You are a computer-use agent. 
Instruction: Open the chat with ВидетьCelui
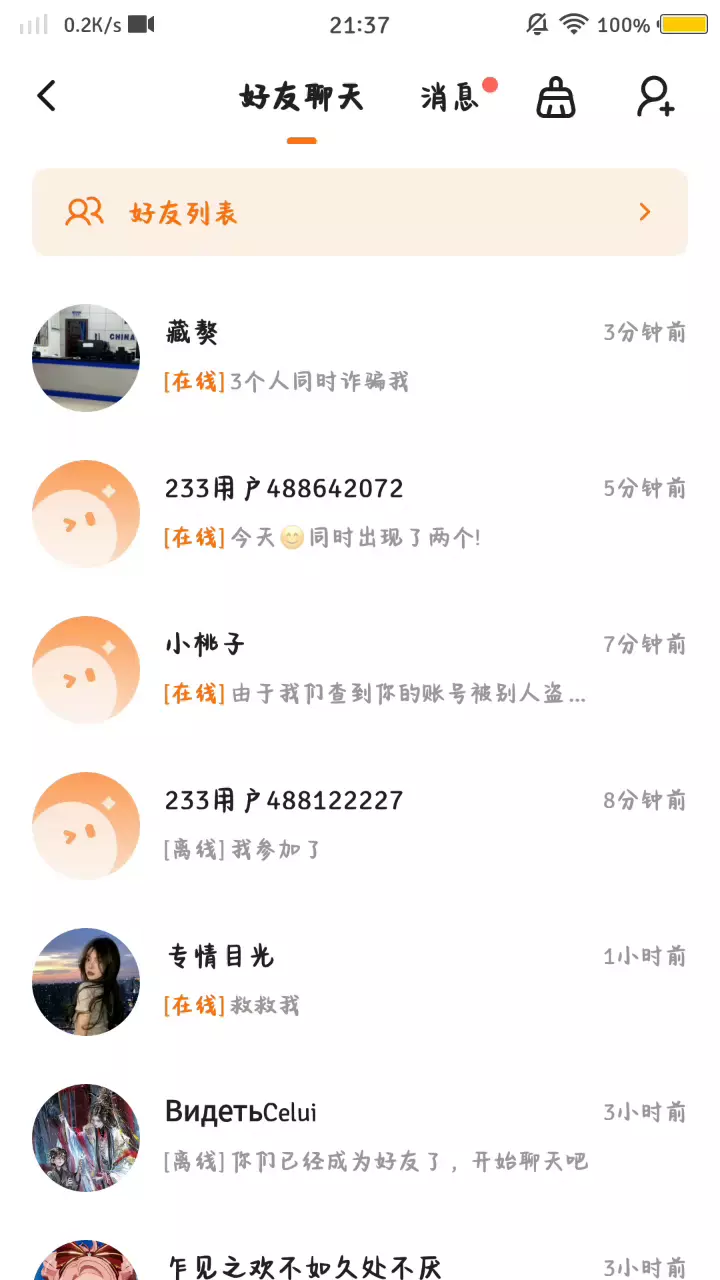pos(360,1137)
